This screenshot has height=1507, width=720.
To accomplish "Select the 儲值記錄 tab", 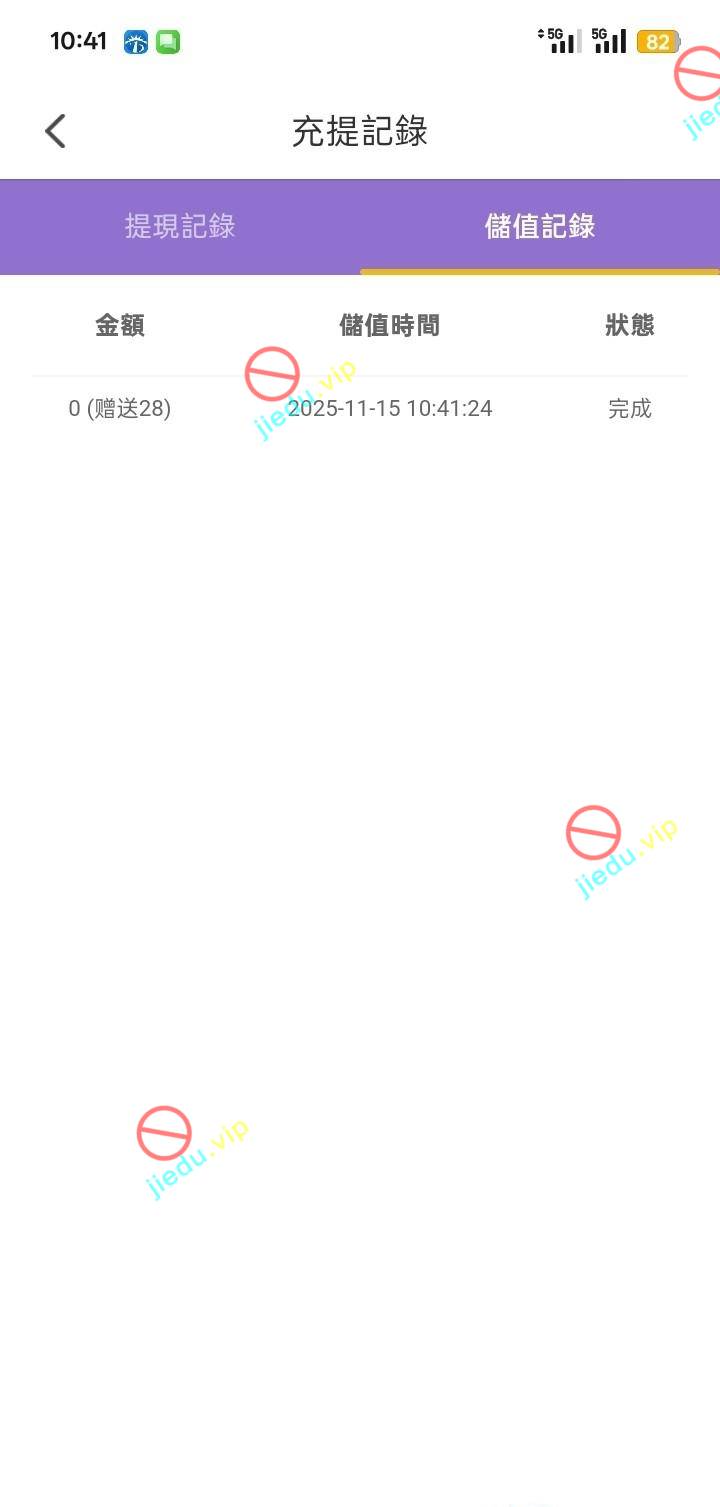I will click(540, 226).
